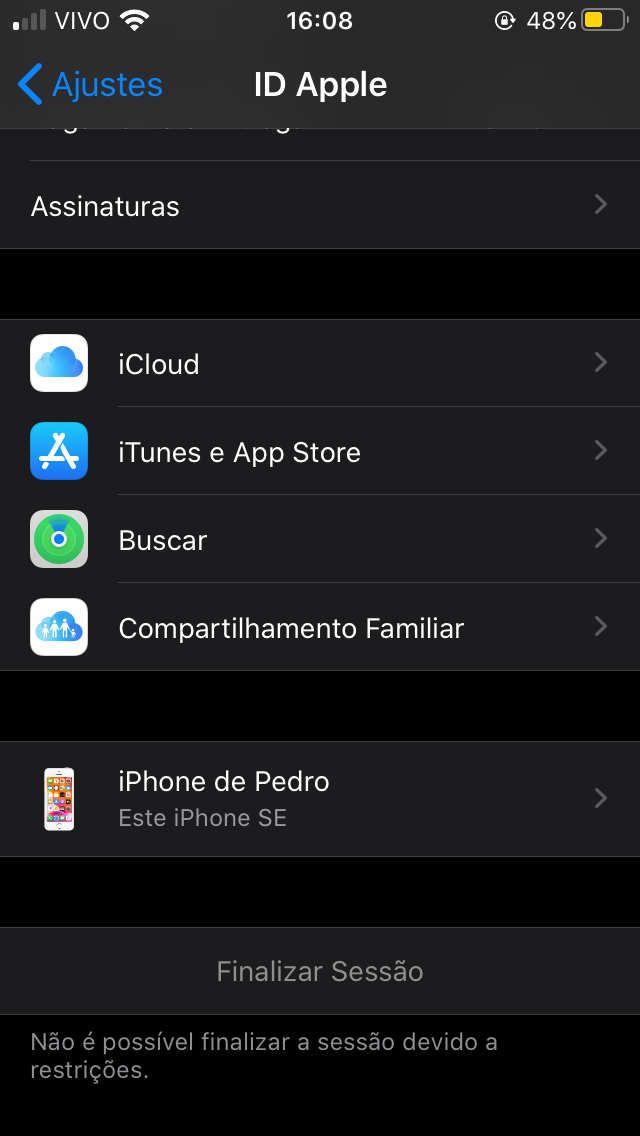
Task: Open Compartilhamento Familiar
Action: [320, 628]
